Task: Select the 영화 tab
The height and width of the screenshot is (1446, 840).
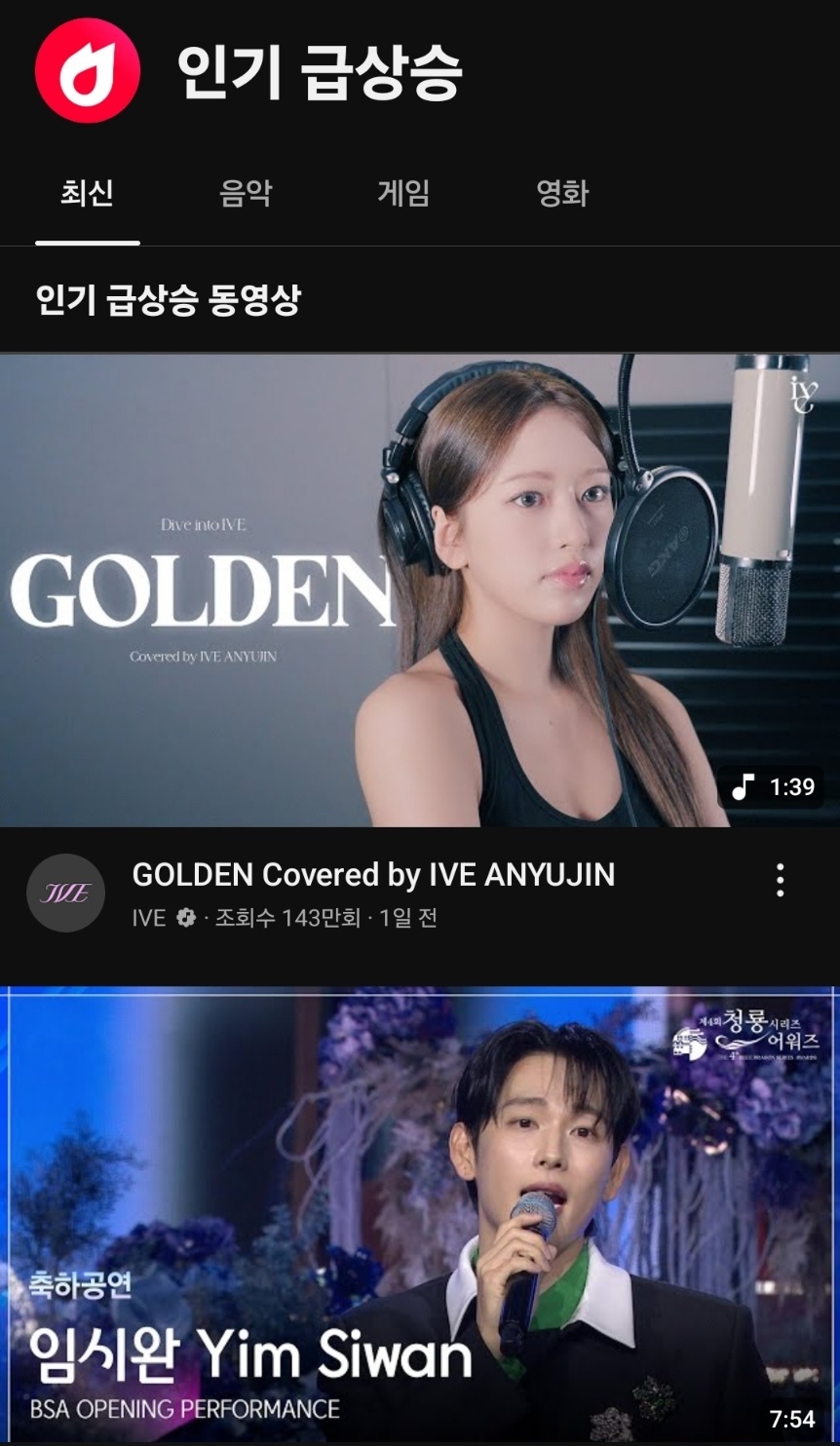Action: pos(562,194)
